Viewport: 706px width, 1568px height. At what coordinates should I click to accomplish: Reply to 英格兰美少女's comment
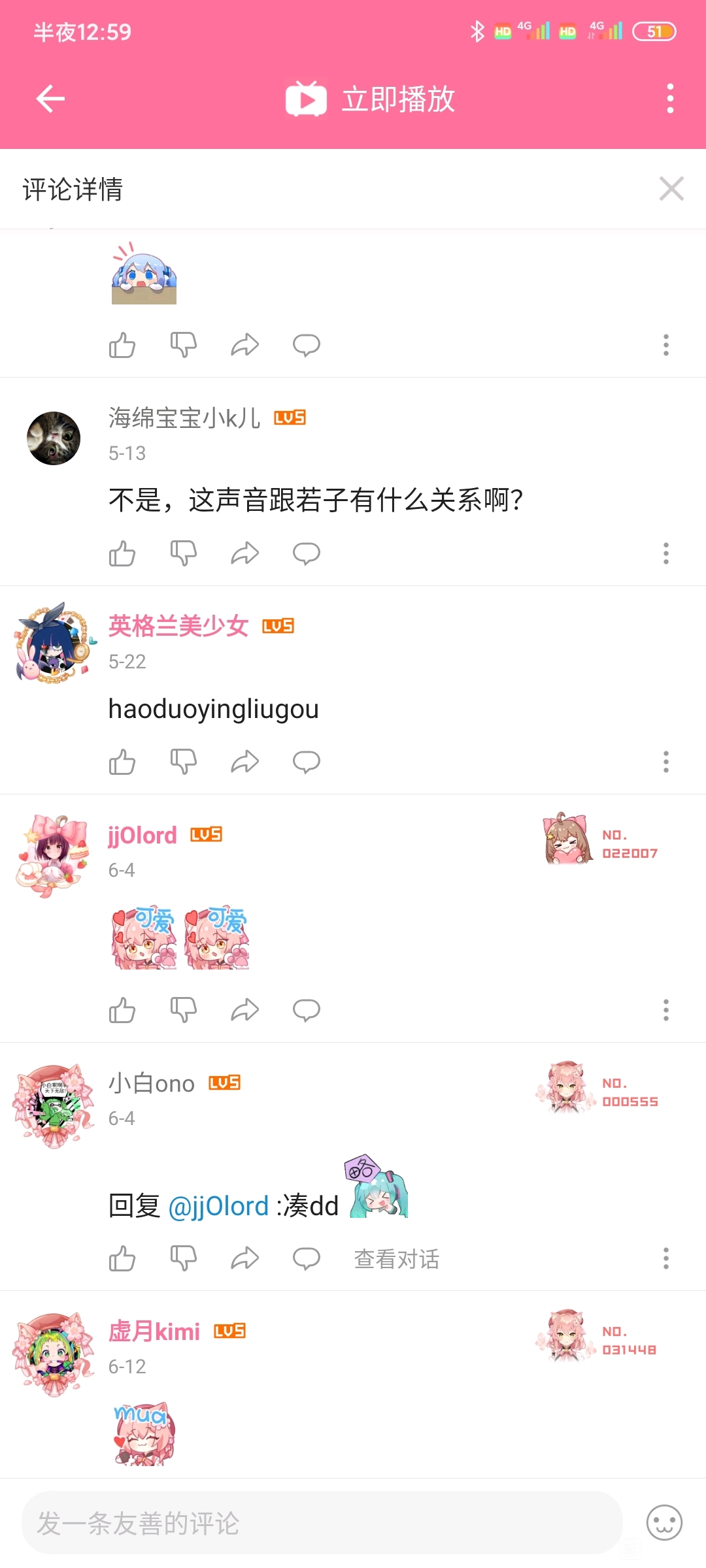[306, 762]
